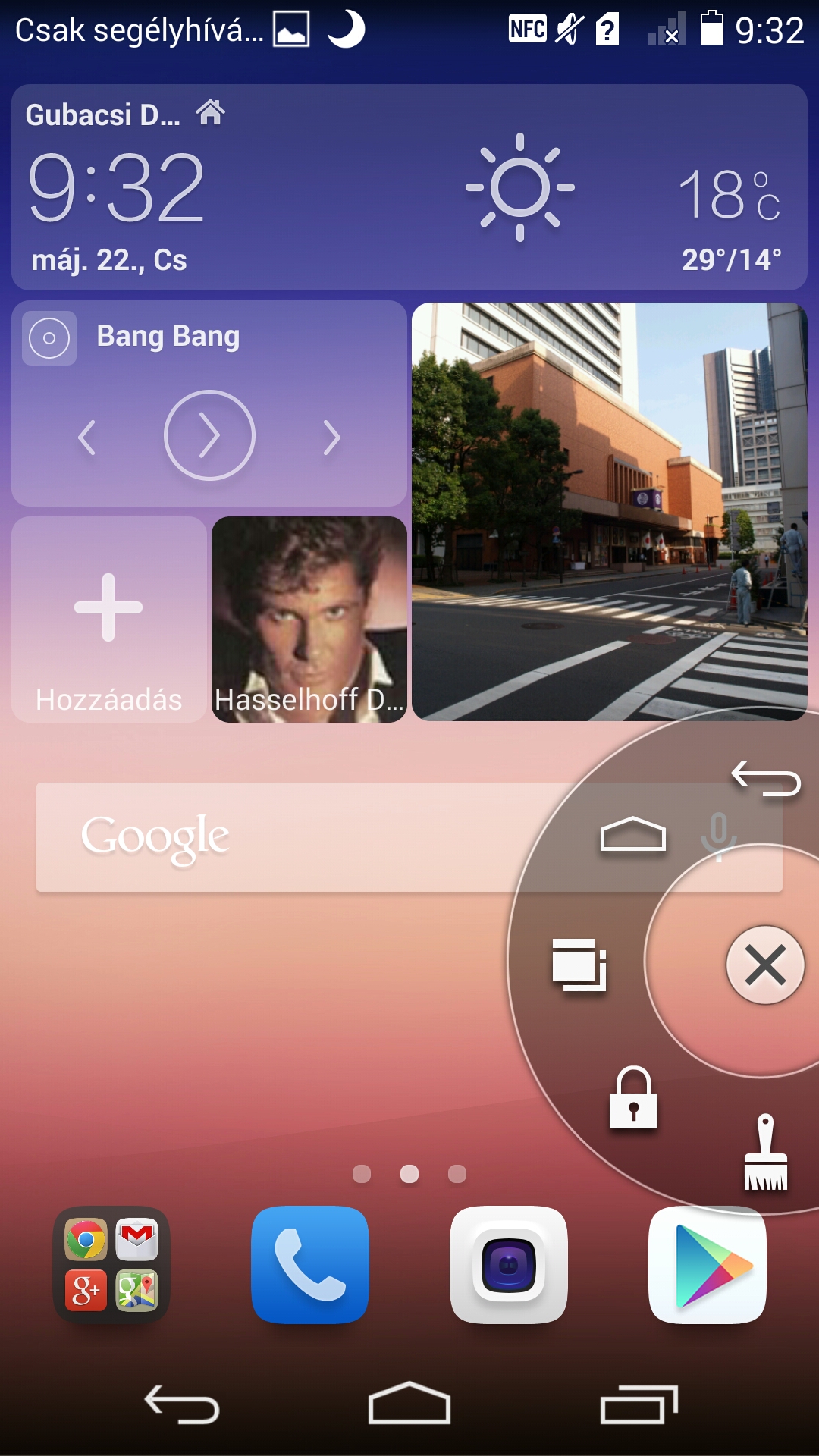
Task: Tap the Google search box
Action: pos(303,836)
